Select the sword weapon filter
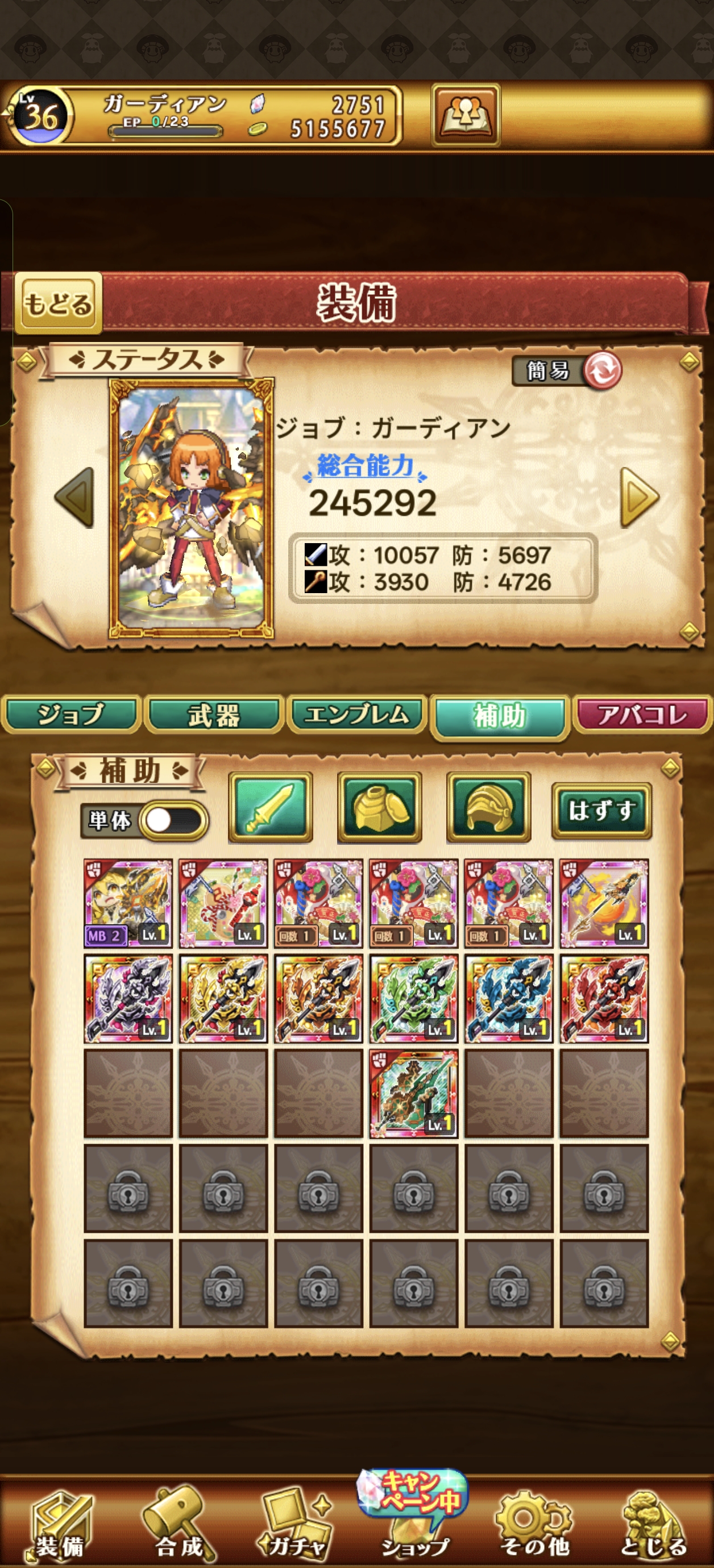Image resolution: width=714 pixels, height=1568 pixels. (270, 807)
